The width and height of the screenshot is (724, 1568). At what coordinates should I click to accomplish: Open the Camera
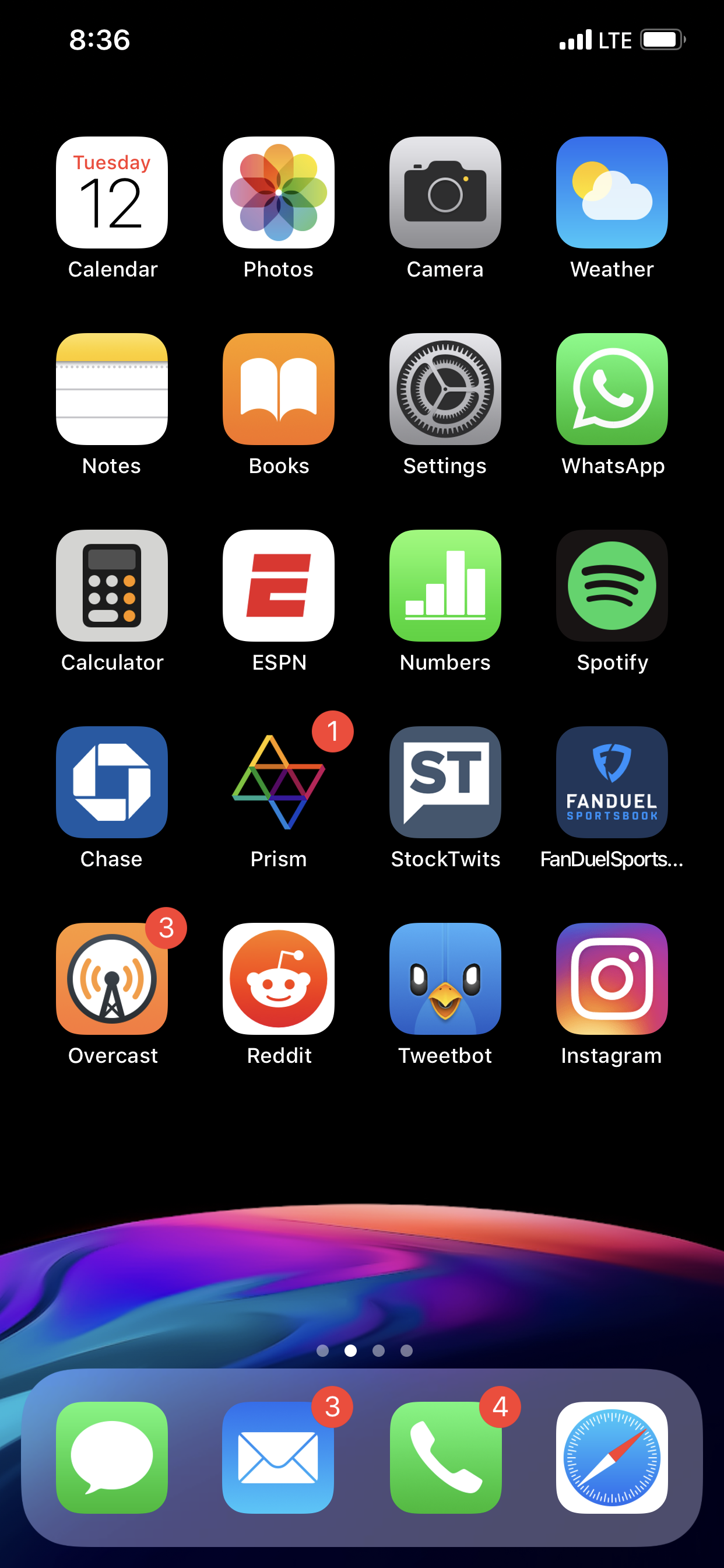(x=445, y=192)
